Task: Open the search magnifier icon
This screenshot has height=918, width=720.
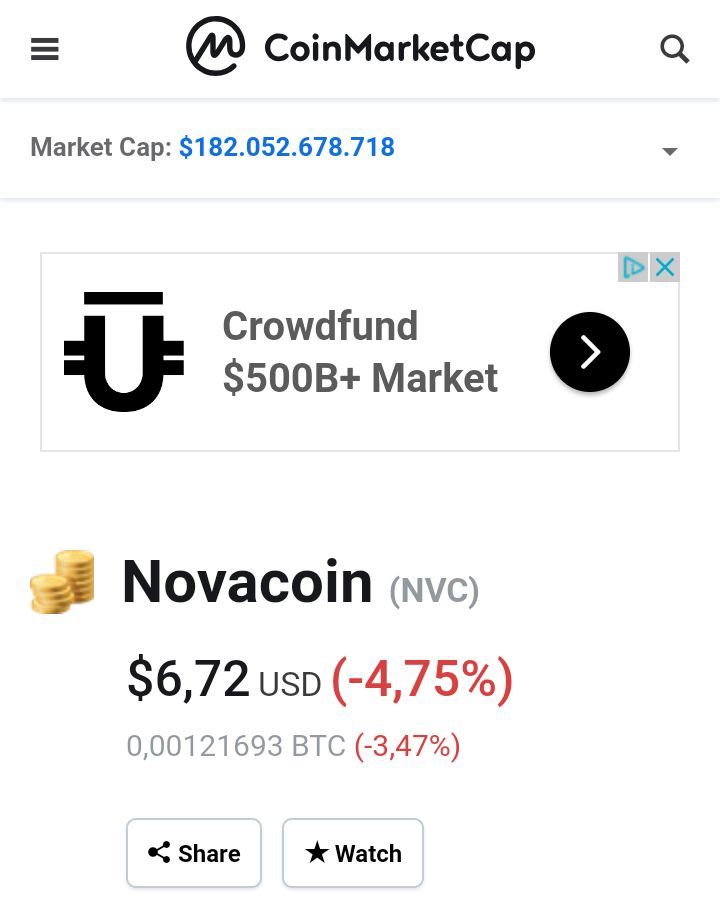Action: click(675, 49)
